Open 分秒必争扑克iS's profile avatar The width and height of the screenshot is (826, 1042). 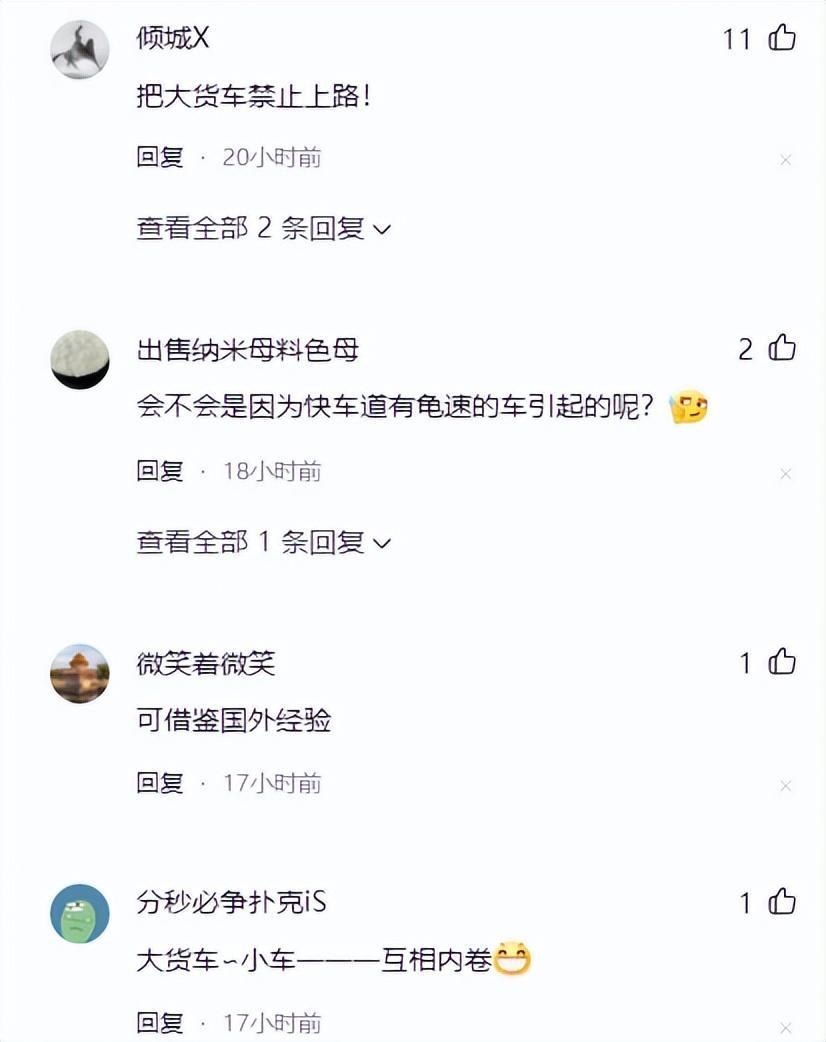80,913
